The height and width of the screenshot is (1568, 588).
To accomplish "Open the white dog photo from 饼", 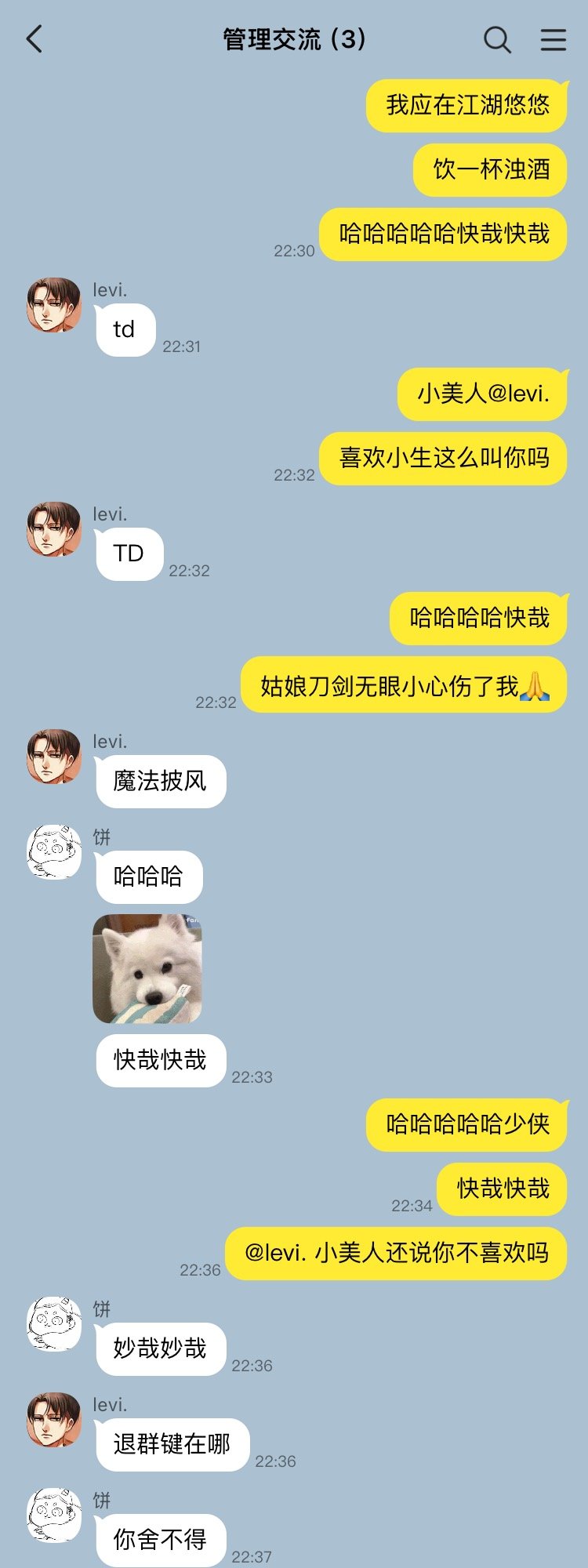I will click(x=147, y=969).
